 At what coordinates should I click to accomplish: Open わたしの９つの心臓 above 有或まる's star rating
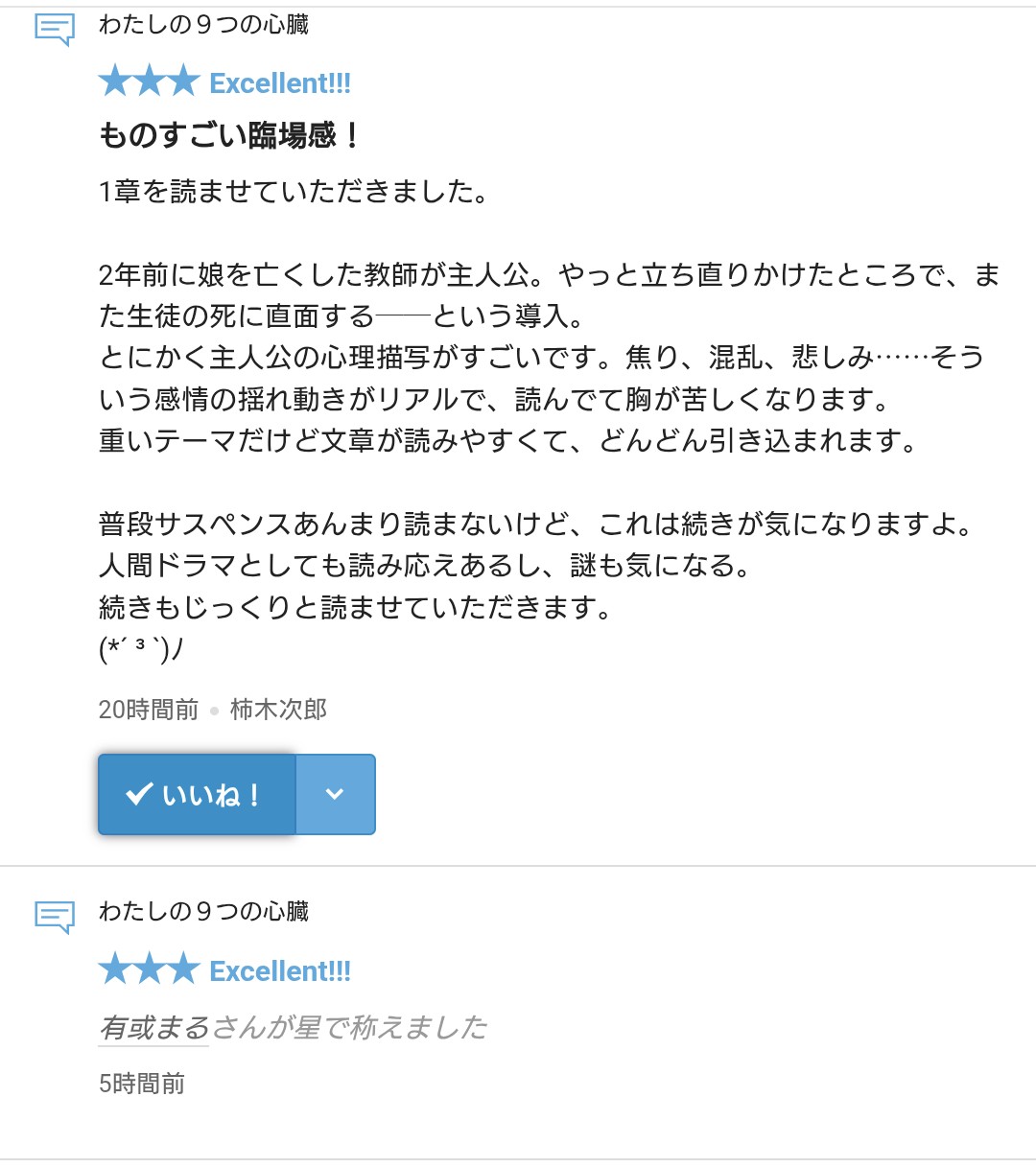[203, 911]
